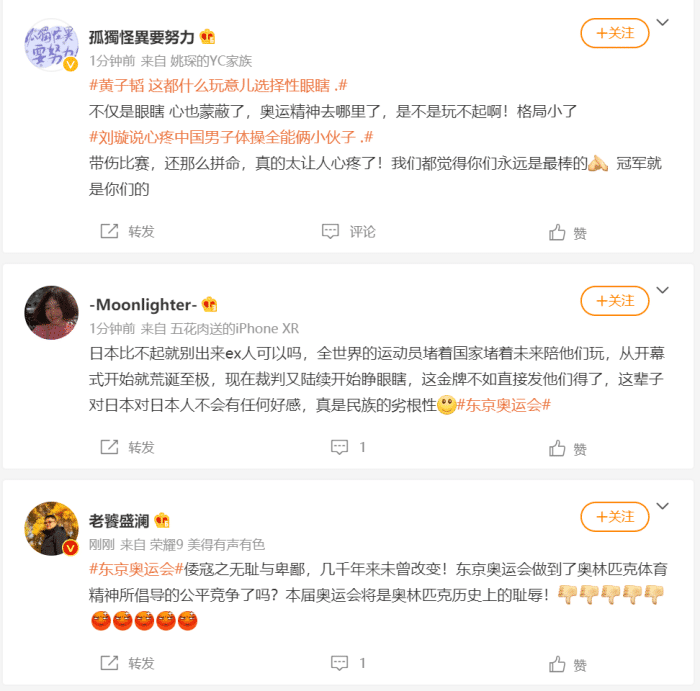This screenshot has height=691, width=700.
Task: Follow user 老饕盛澜
Action: 615,516
